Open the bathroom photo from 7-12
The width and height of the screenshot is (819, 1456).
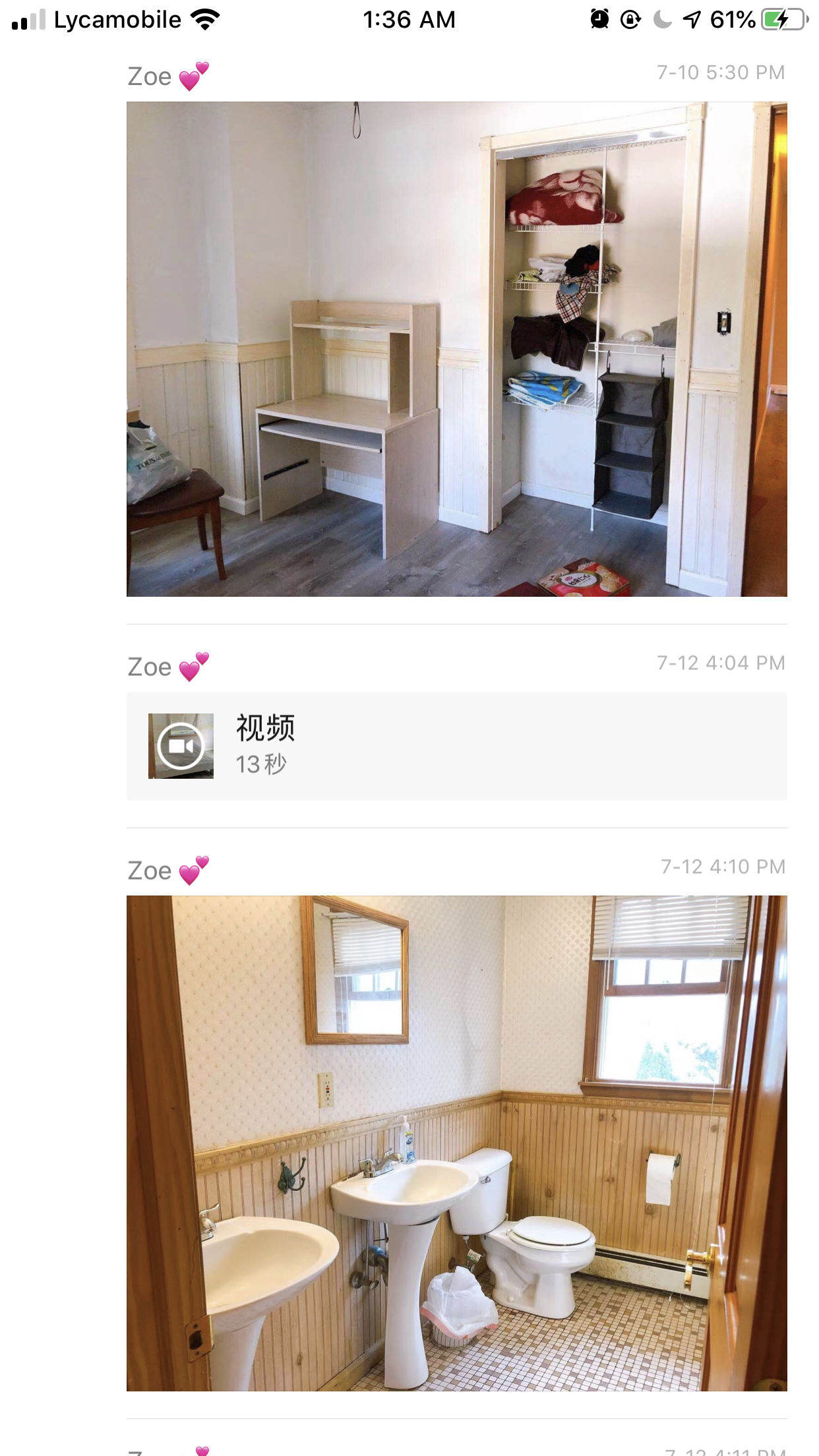click(456, 1143)
